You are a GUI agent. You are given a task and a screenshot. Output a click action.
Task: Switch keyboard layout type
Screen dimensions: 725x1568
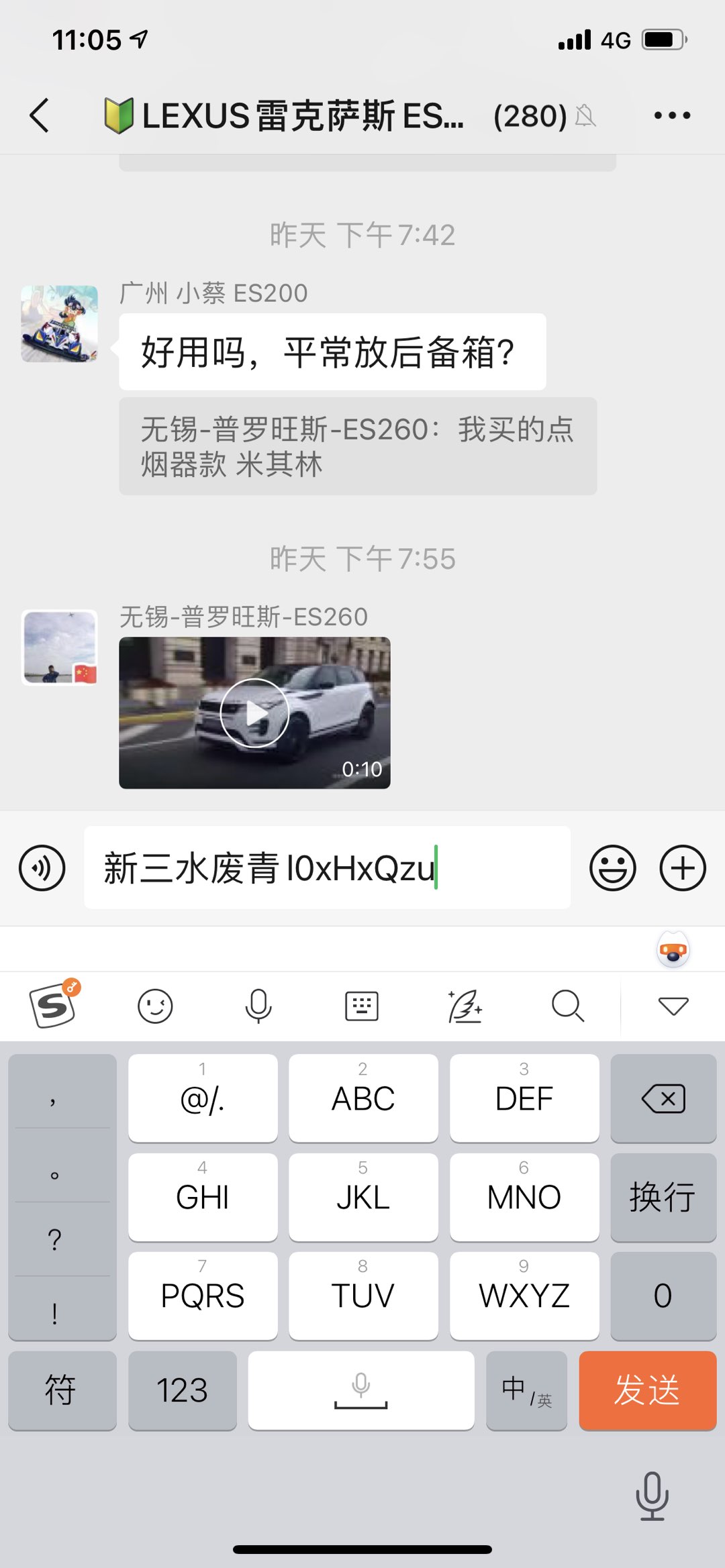[x=362, y=1006]
